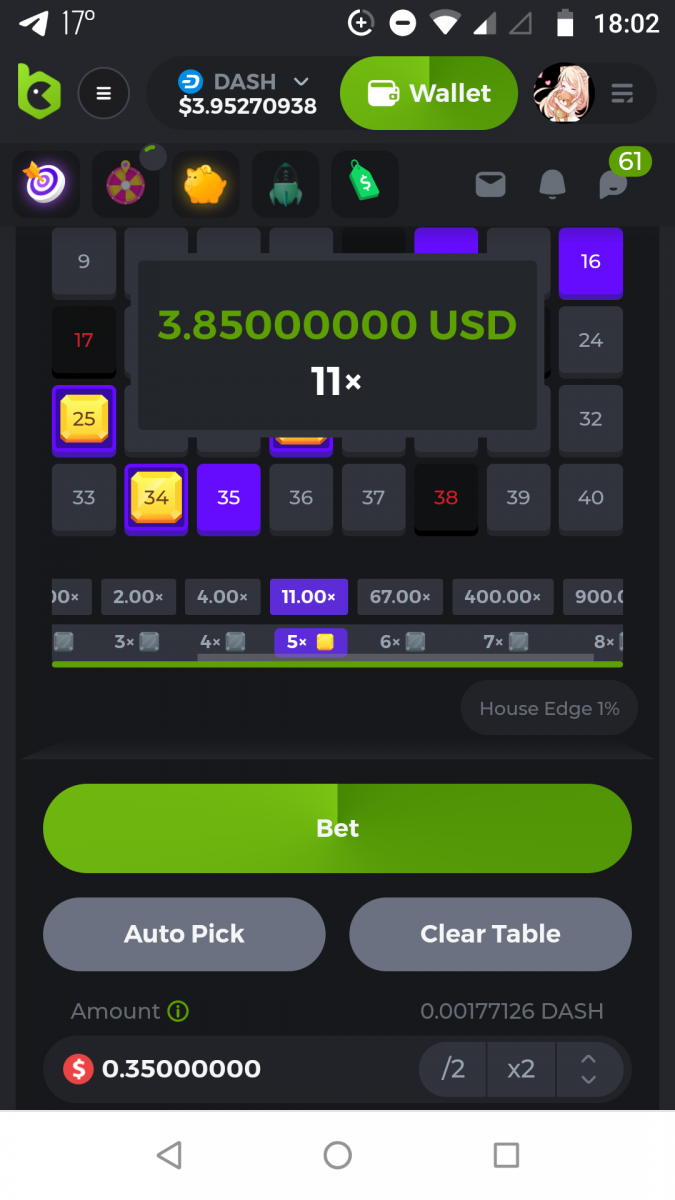Open the hamburger menu beside the logo
This screenshot has width=675, height=1200.
(x=103, y=95)
